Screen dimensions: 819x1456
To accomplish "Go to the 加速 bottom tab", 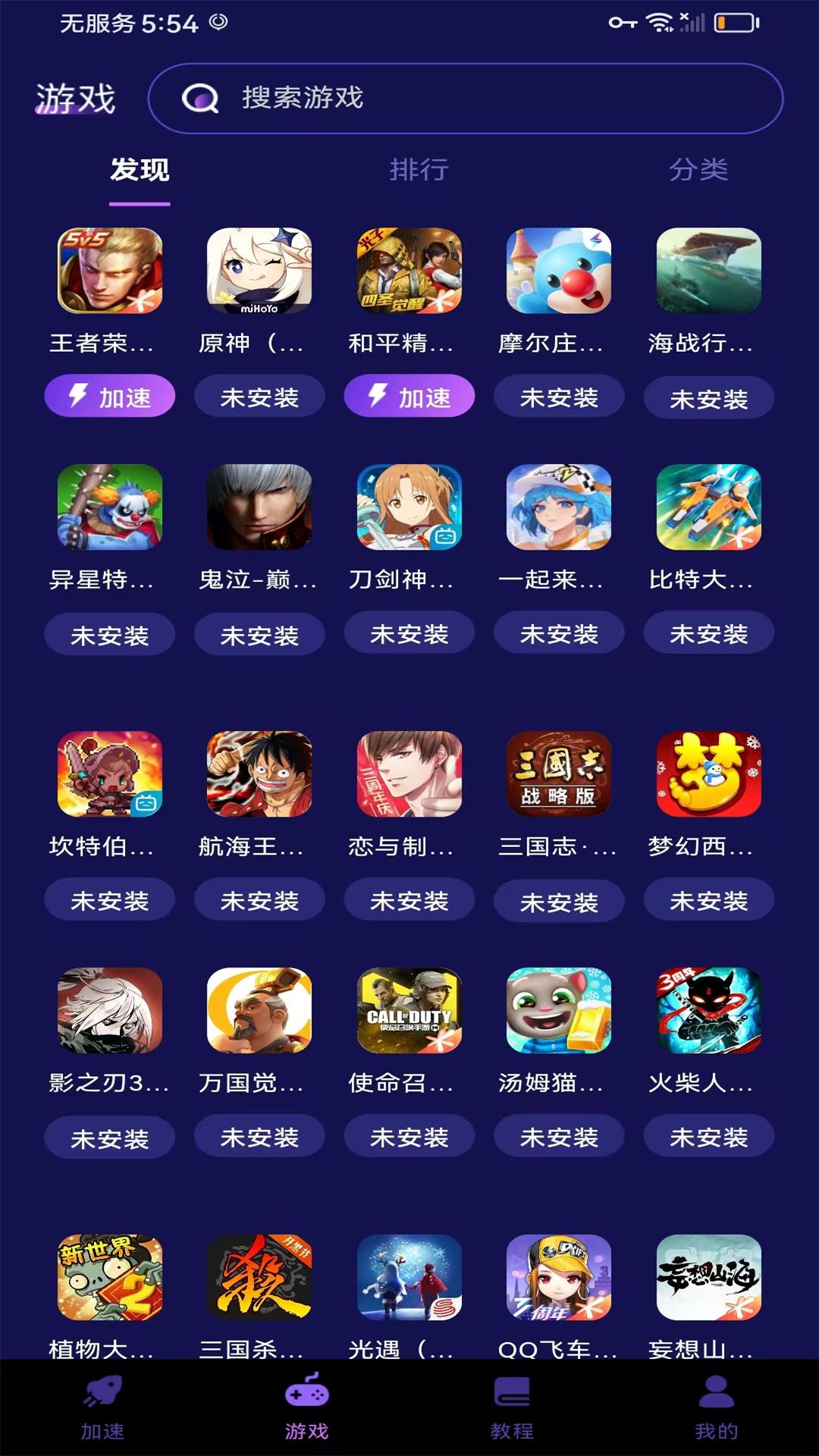I will (102, 1408).
